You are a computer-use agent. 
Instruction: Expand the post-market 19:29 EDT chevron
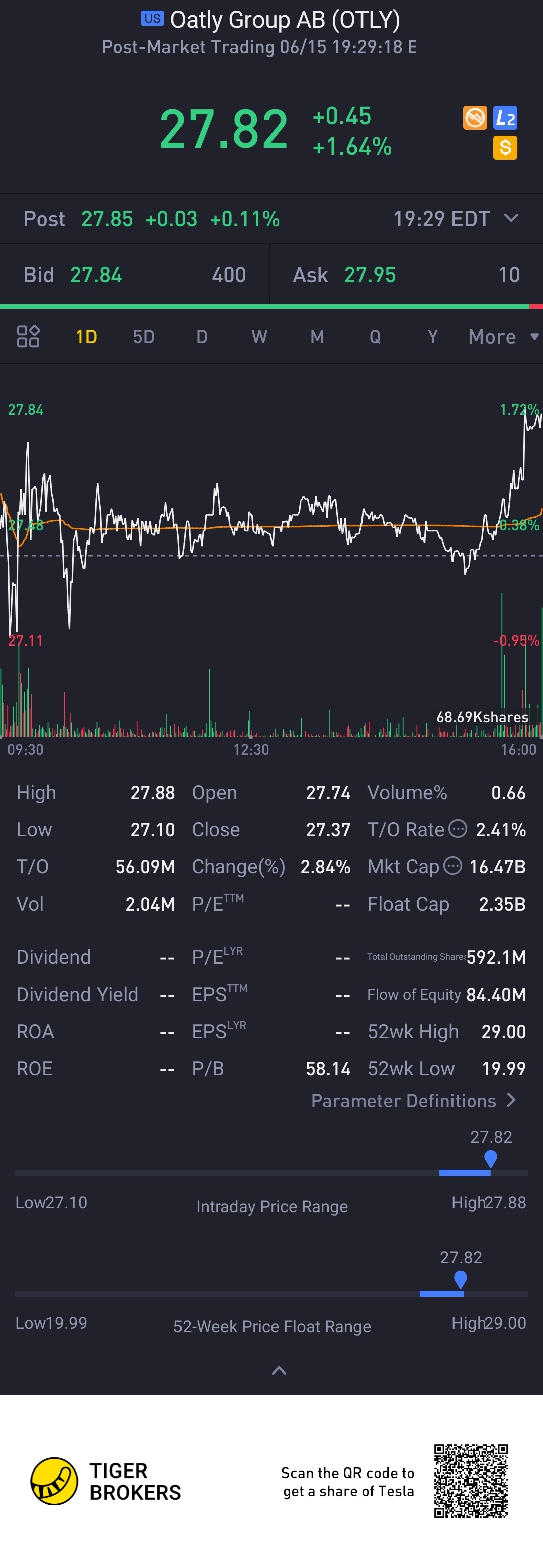tap(511, 218)
